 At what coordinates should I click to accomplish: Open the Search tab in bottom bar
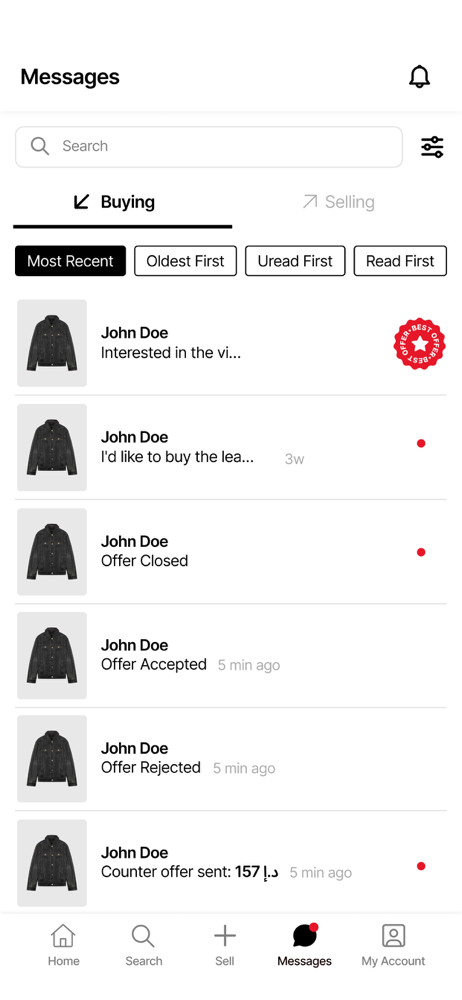point(144,946)
